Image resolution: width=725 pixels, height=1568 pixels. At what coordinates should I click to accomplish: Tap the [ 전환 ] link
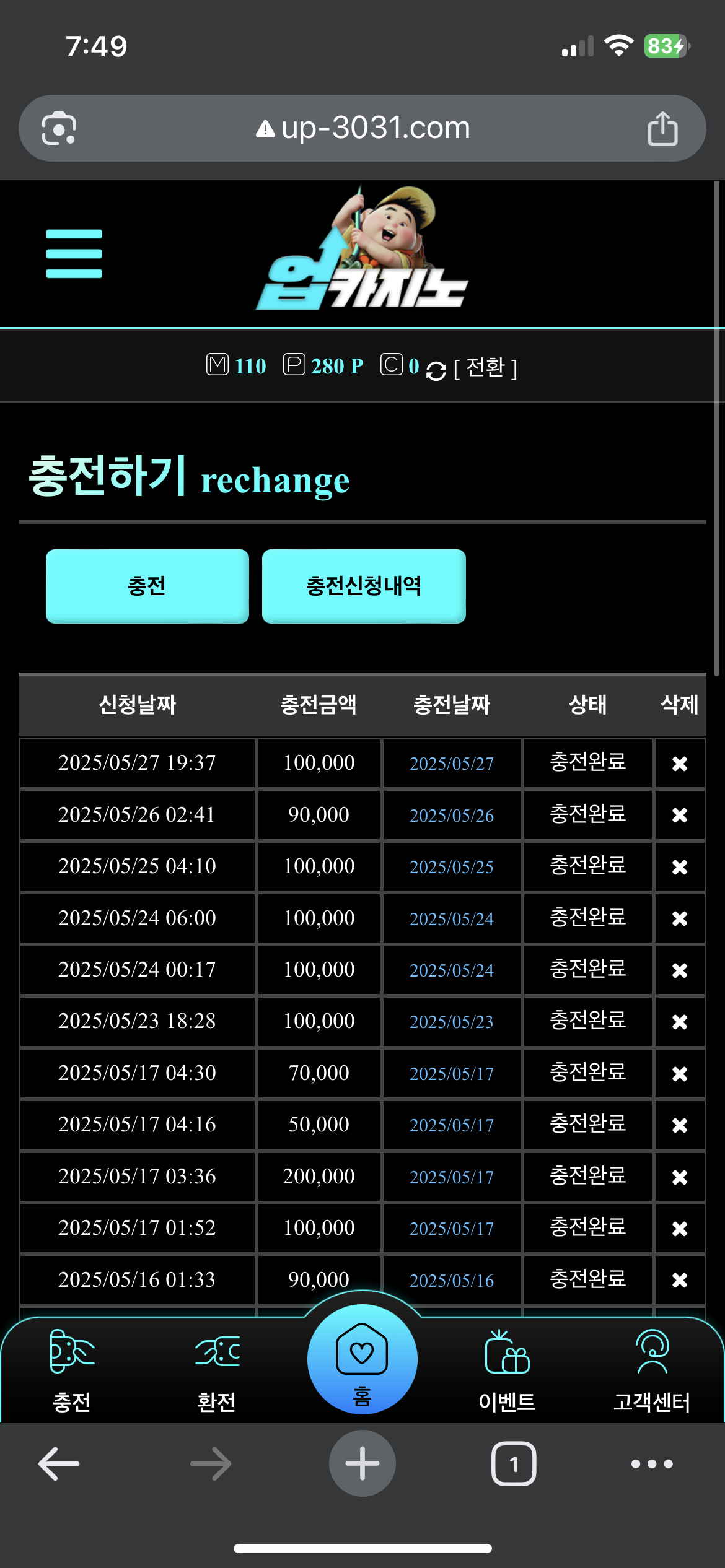486,368
